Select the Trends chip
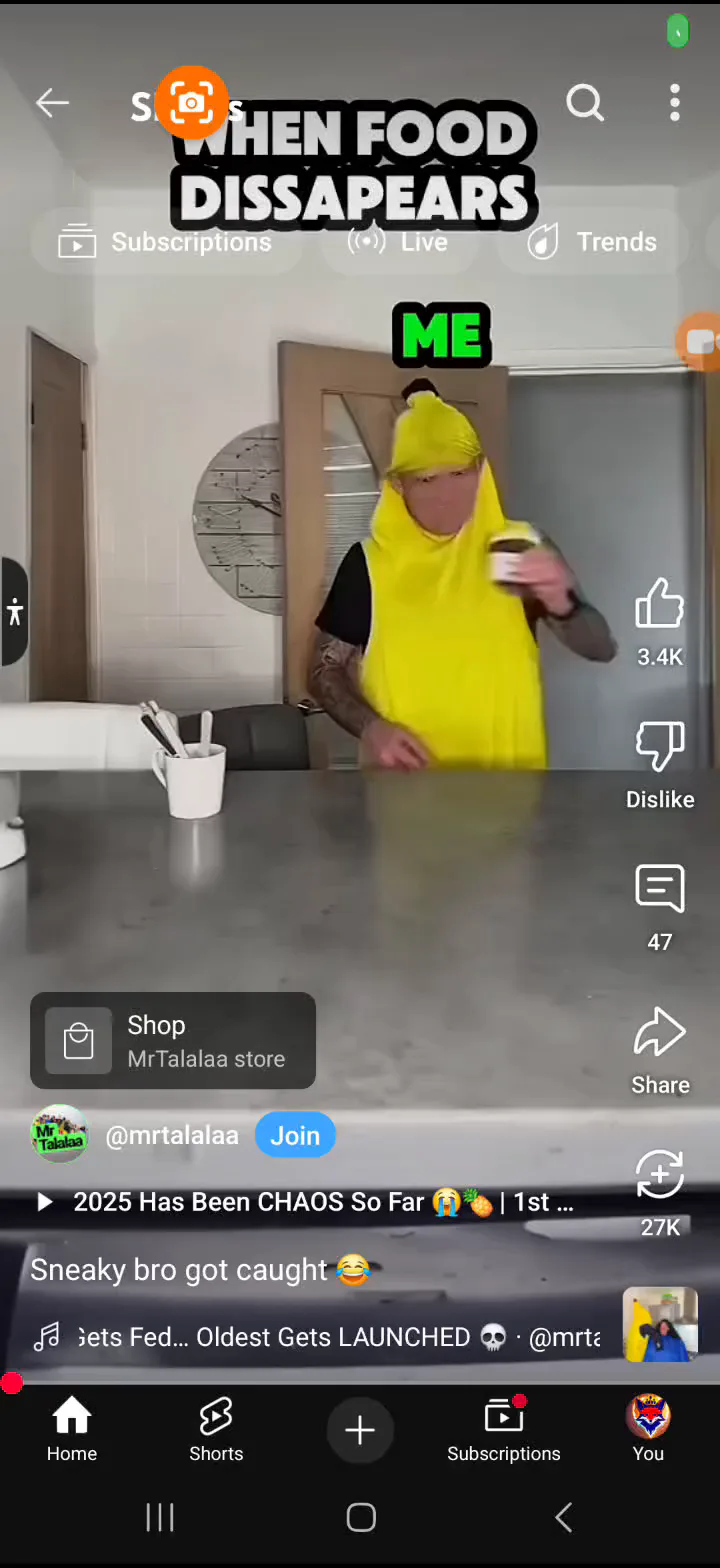 point(593,242)
